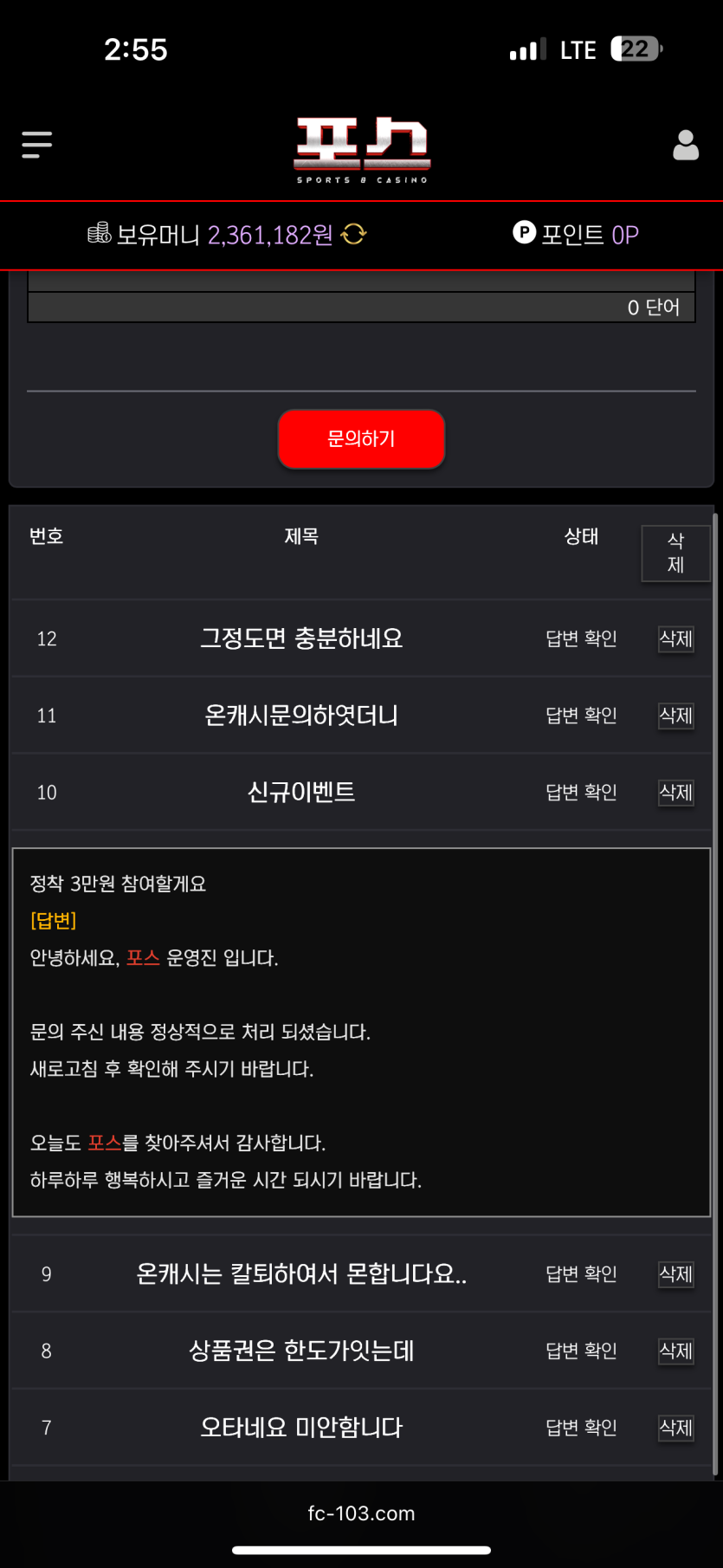Delete inquiry number 11
Screen dimensions: 723x1568
[x=675, y=716]
